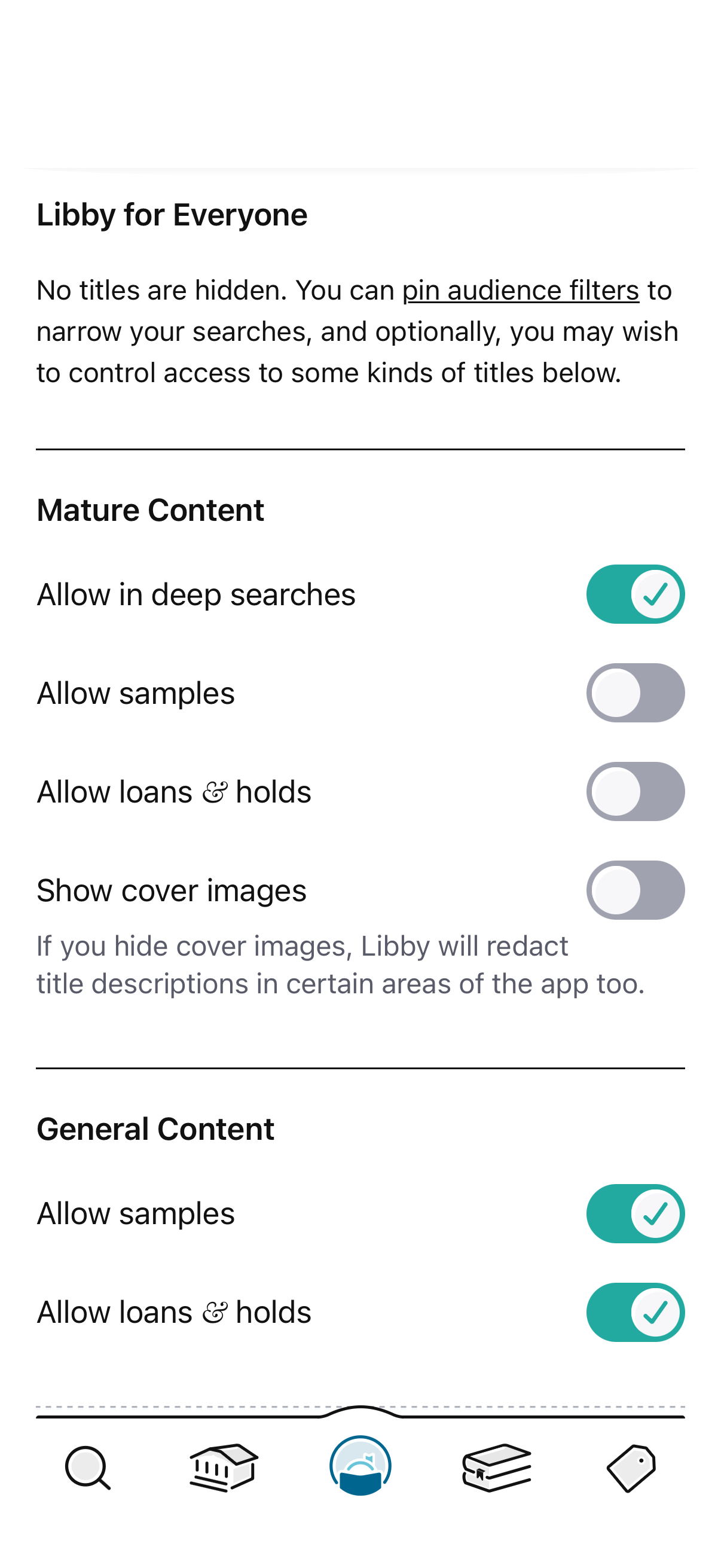The height and width of the screenshot is (1568, 721).
Task: Turn on Show cover images
Action: pyautogui.click(x=636, y=890)
